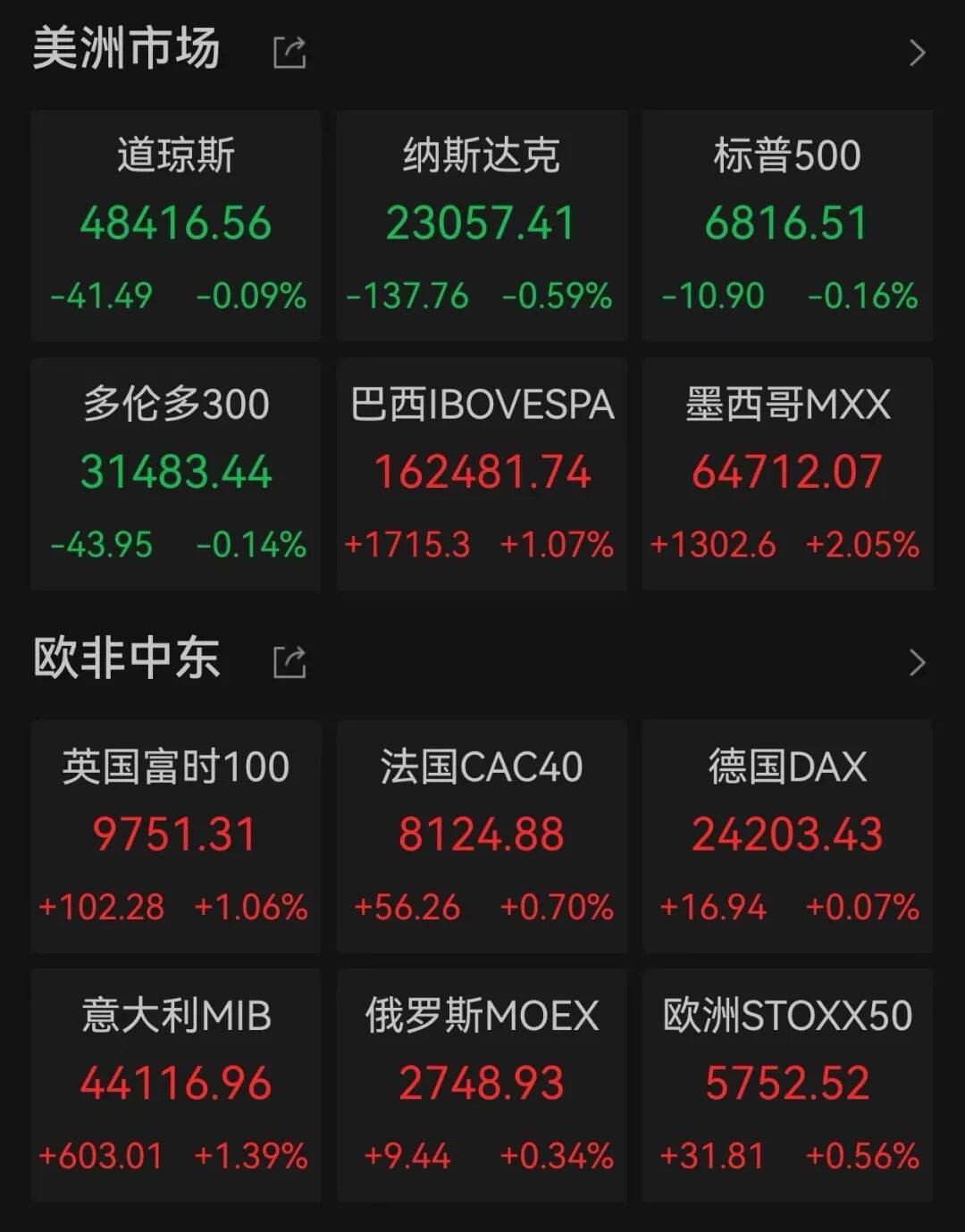View 法国CAC40 index details

point(482,835)
